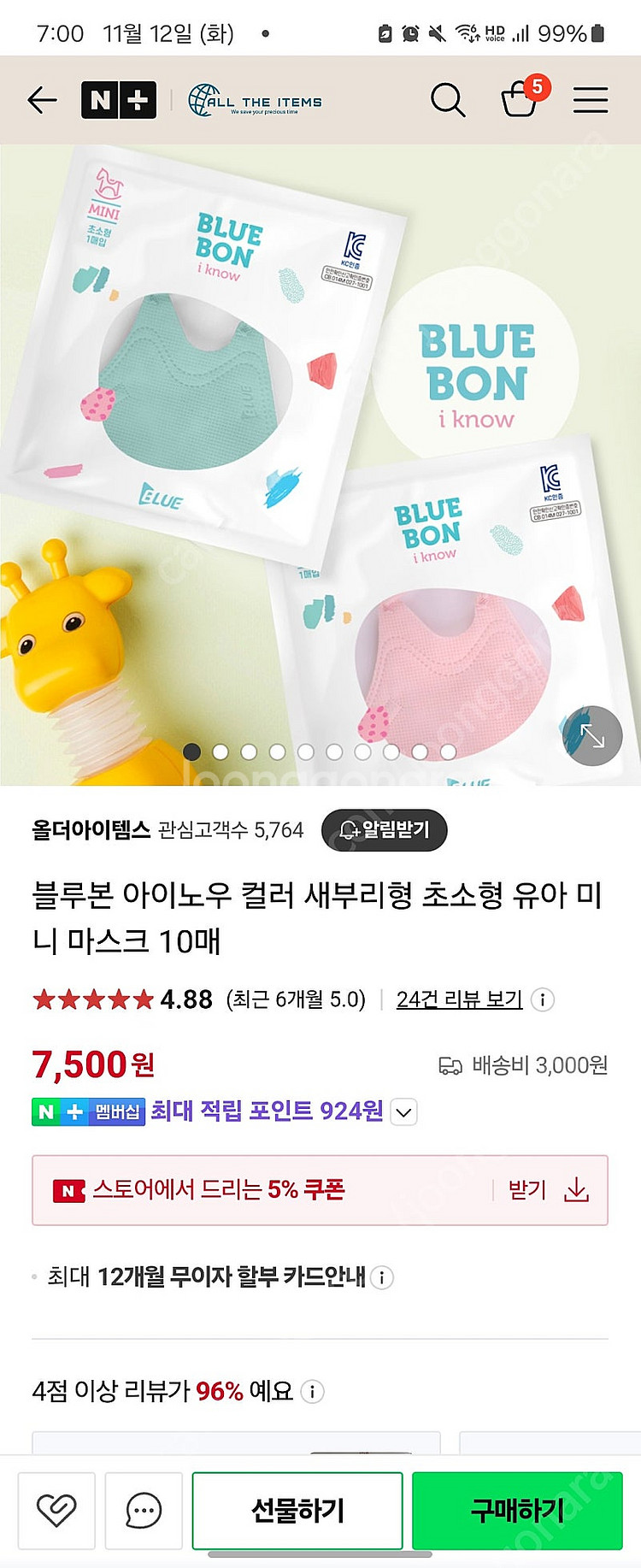Expand the 최대 적립 포인트 924원 details

coord(403,1112)
